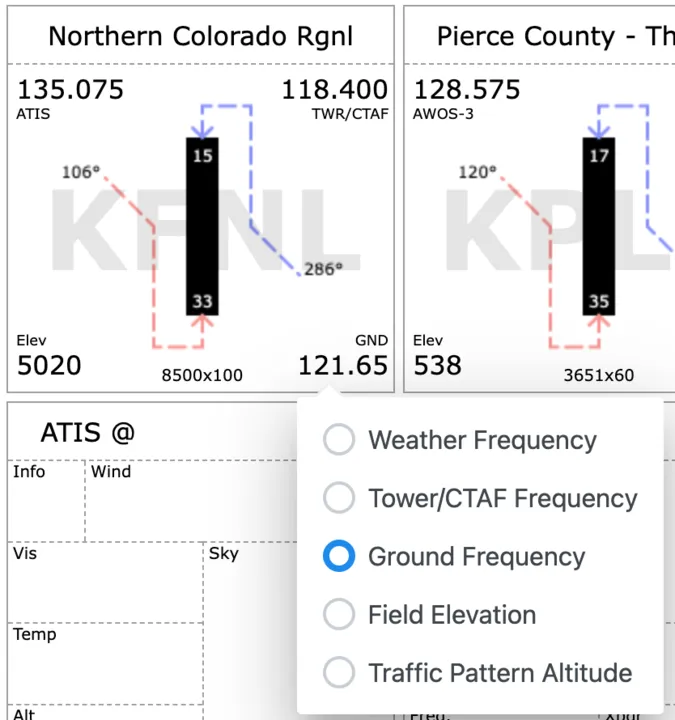Select the Ground Frequency radio button
Screen dimensions: 675x720
click(340, 556)
